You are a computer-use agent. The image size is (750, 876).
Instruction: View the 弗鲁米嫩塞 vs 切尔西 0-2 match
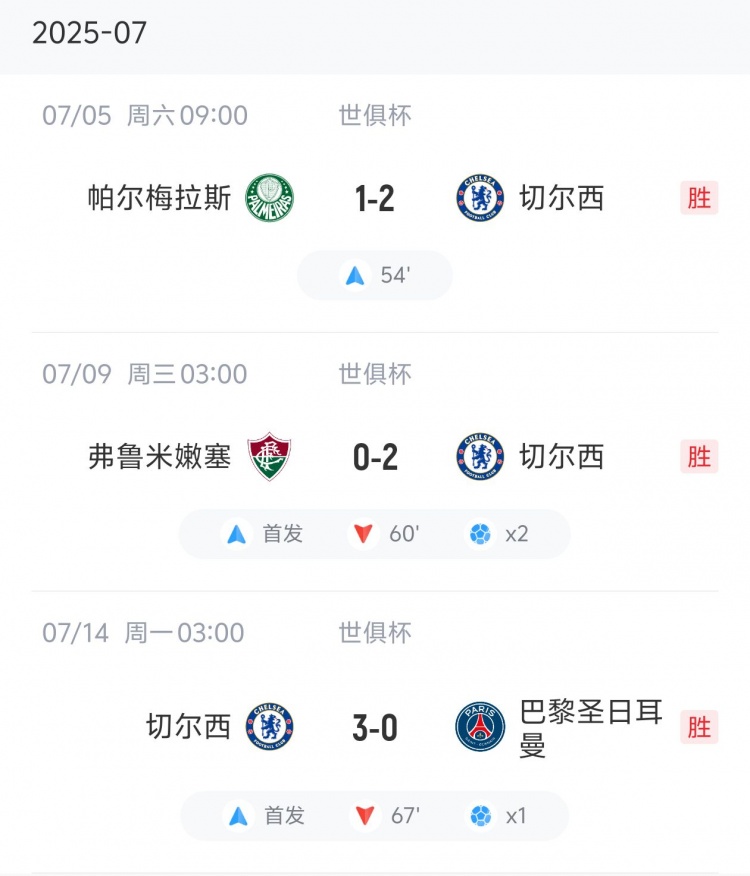click(375, 457)
